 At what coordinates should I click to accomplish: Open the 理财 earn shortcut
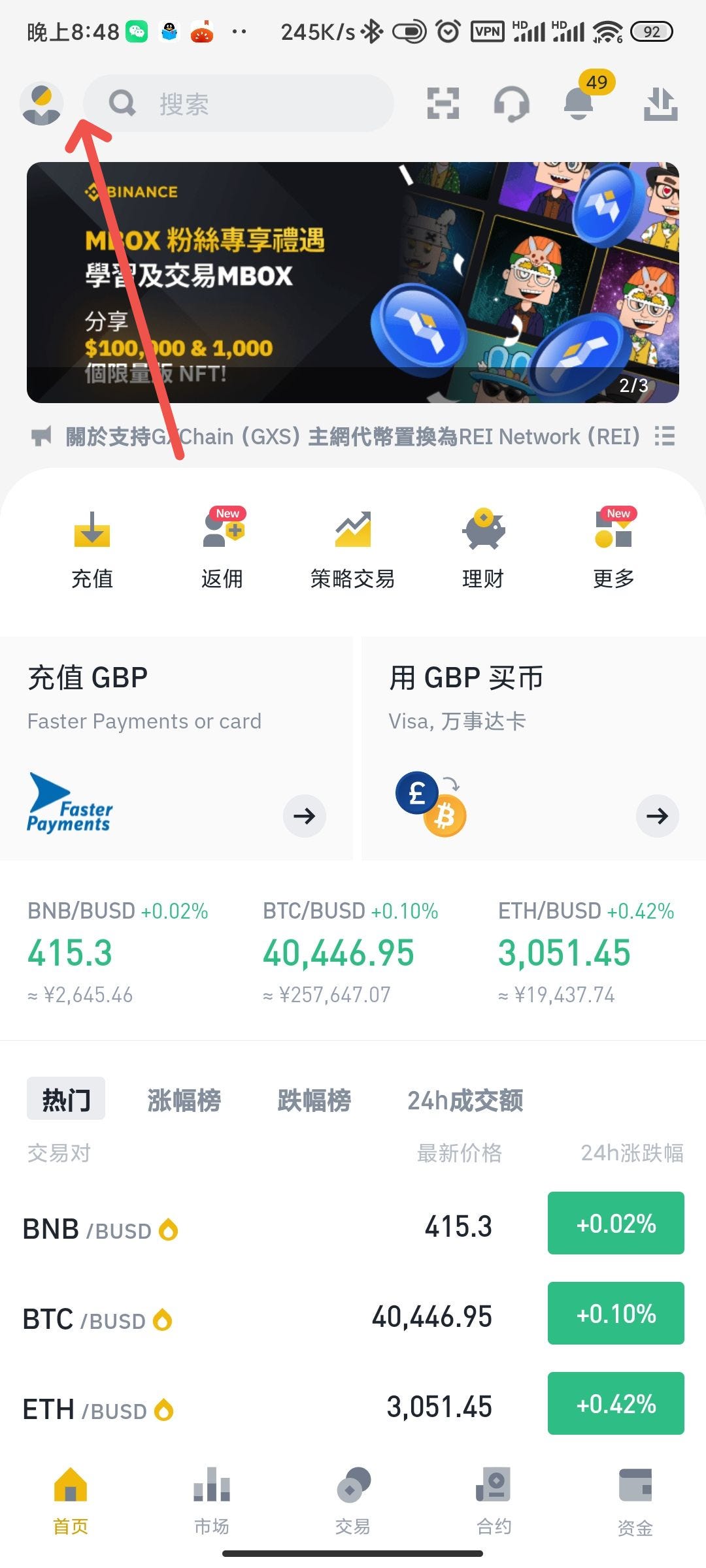483,550
